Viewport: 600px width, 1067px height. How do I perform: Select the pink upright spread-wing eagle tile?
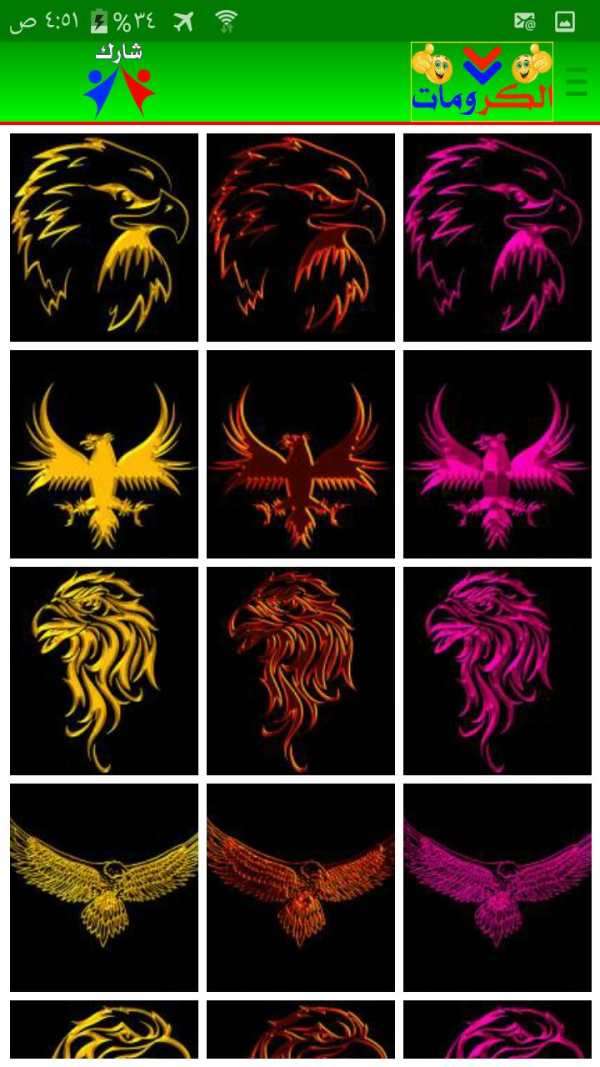point(497,454)
